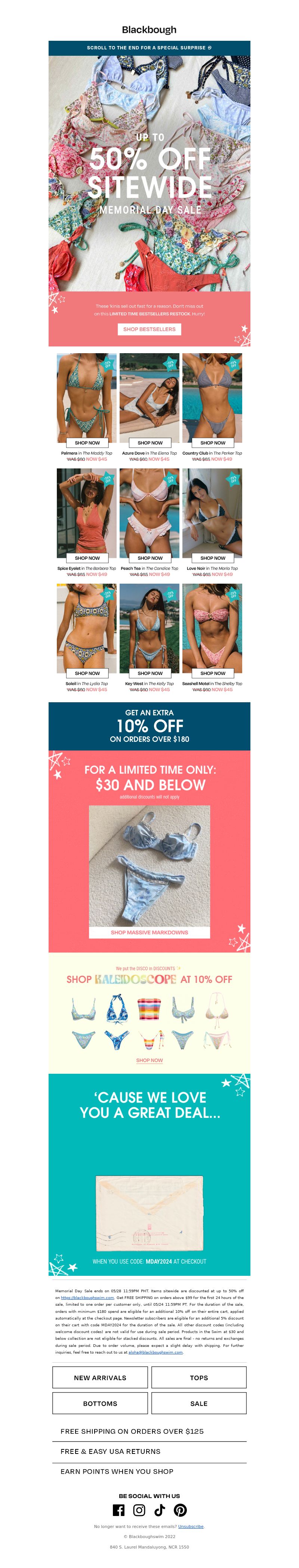Shop now the Spice Eyelet Barbara Top
The height and width of the screenshot is (1568, 299).
[87, 557]
